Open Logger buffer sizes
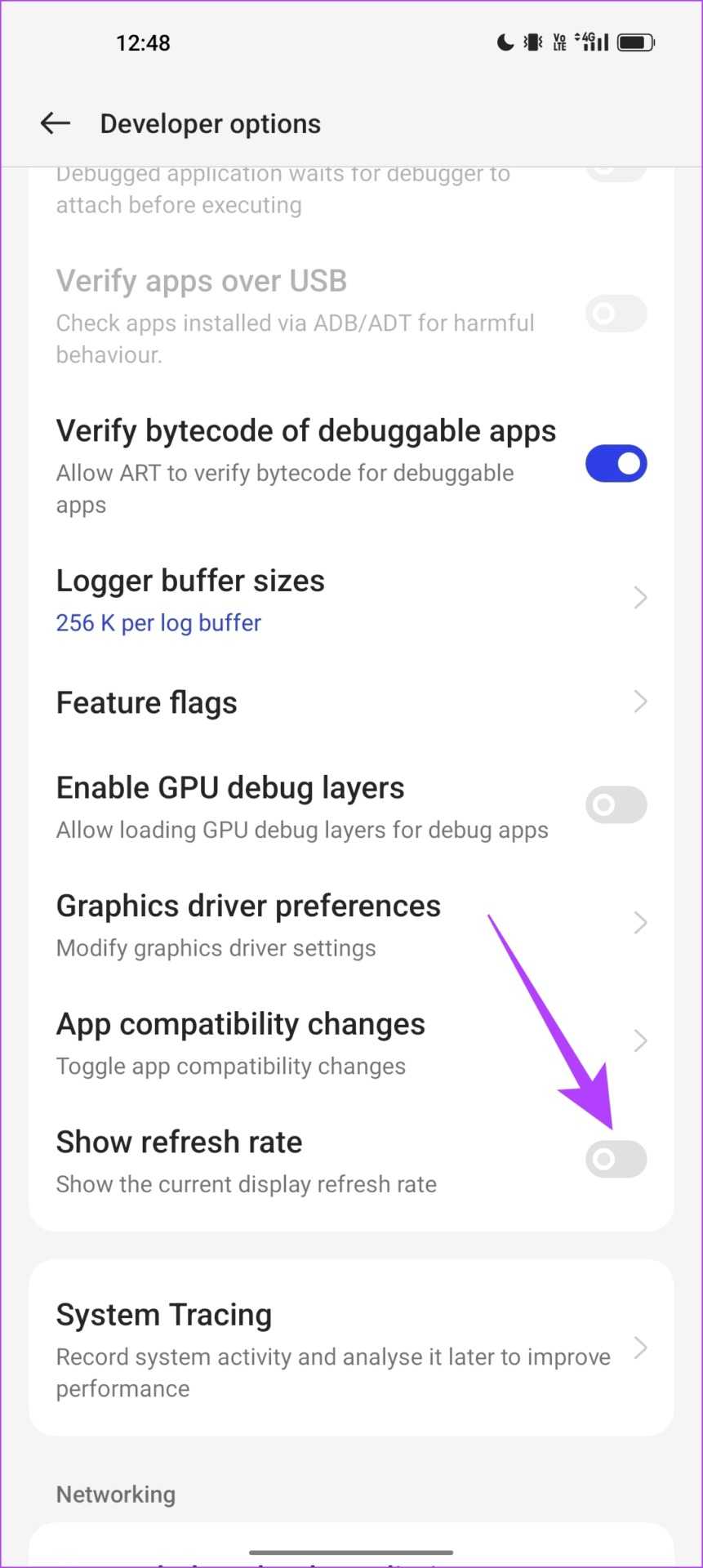703x1568 pixels. (x=351, y=600)
